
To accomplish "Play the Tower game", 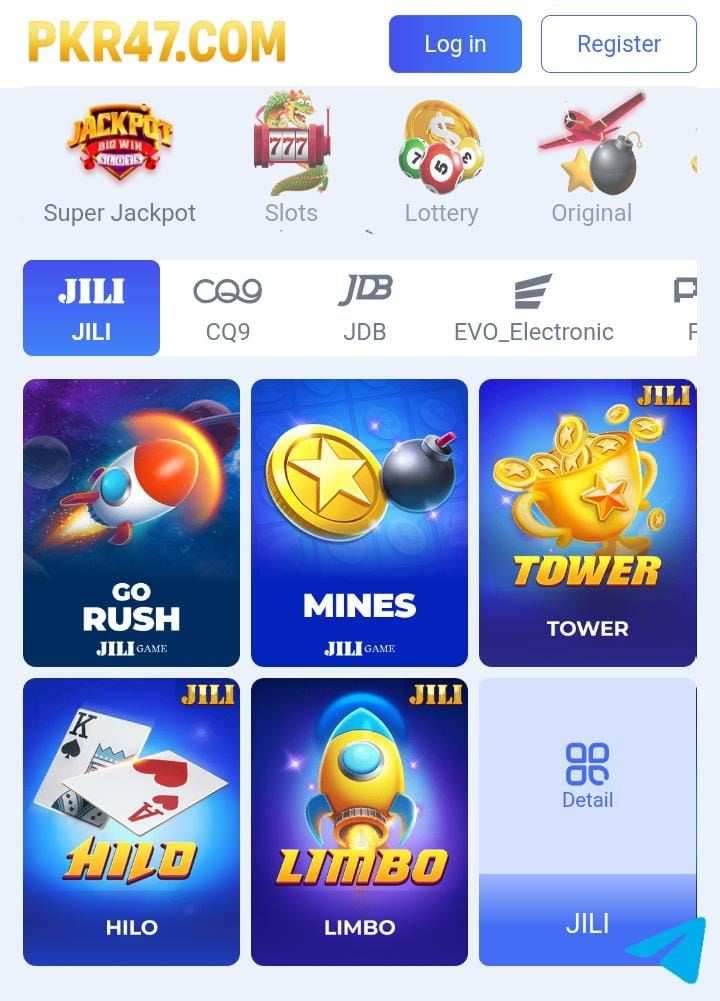I will 587,522.
